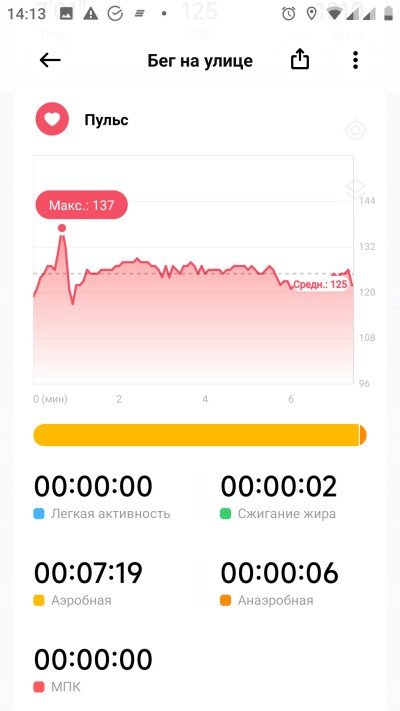The image size is (400, 711).
Task: Open the three-dot overflow menu
Action: click(x=356, y=60)
